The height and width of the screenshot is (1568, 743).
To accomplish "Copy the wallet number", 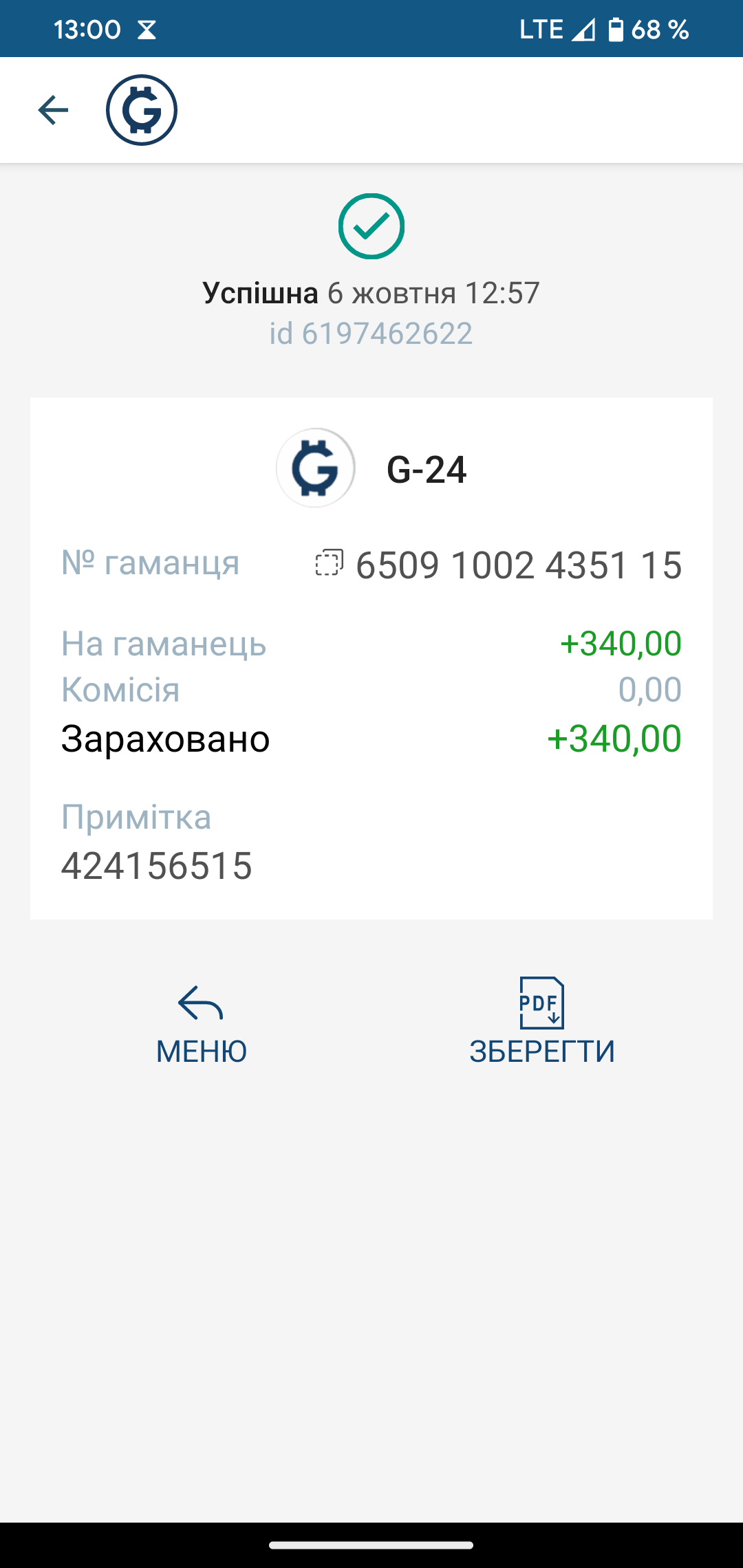I will [329, 563].
